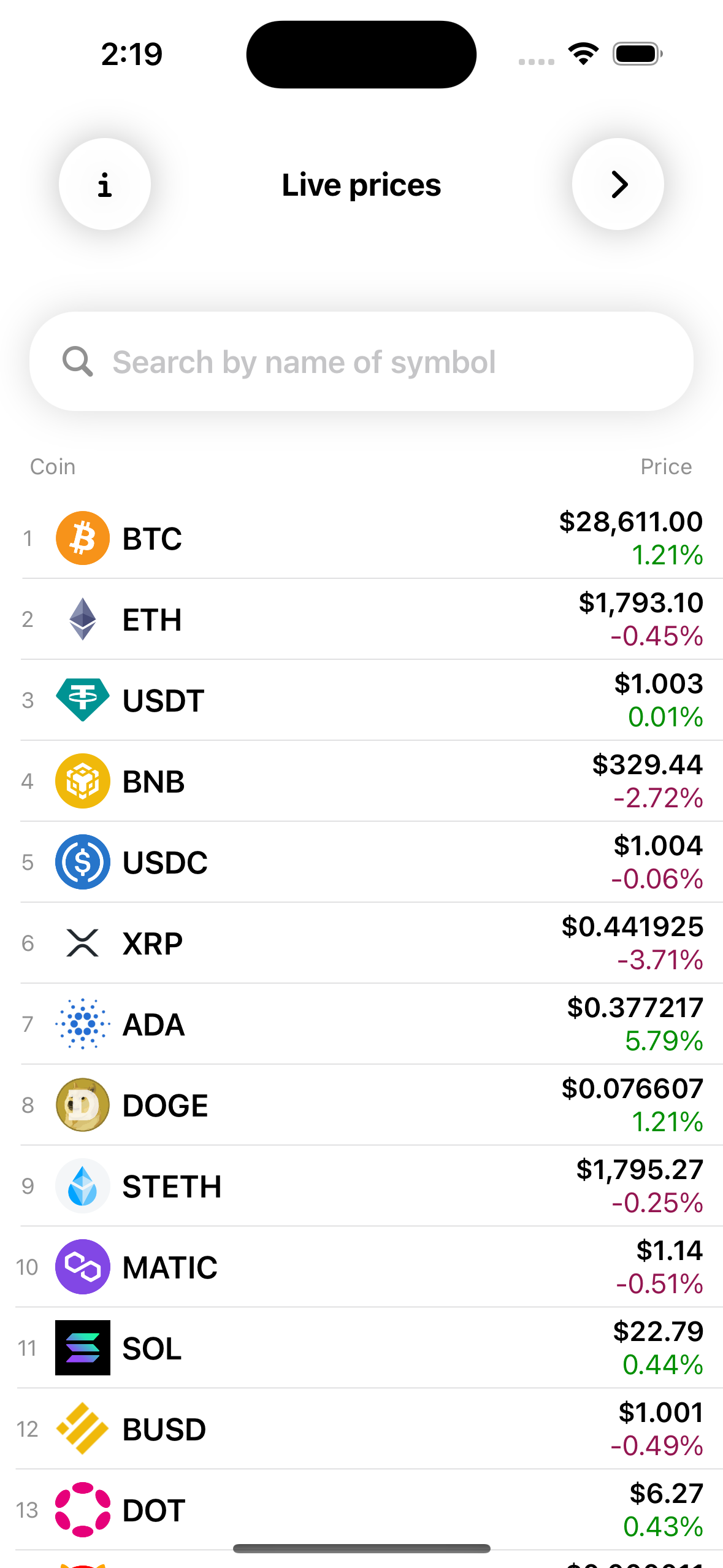Open the next page with the chevron
The image size is (723, 1568).
point(618,184)
